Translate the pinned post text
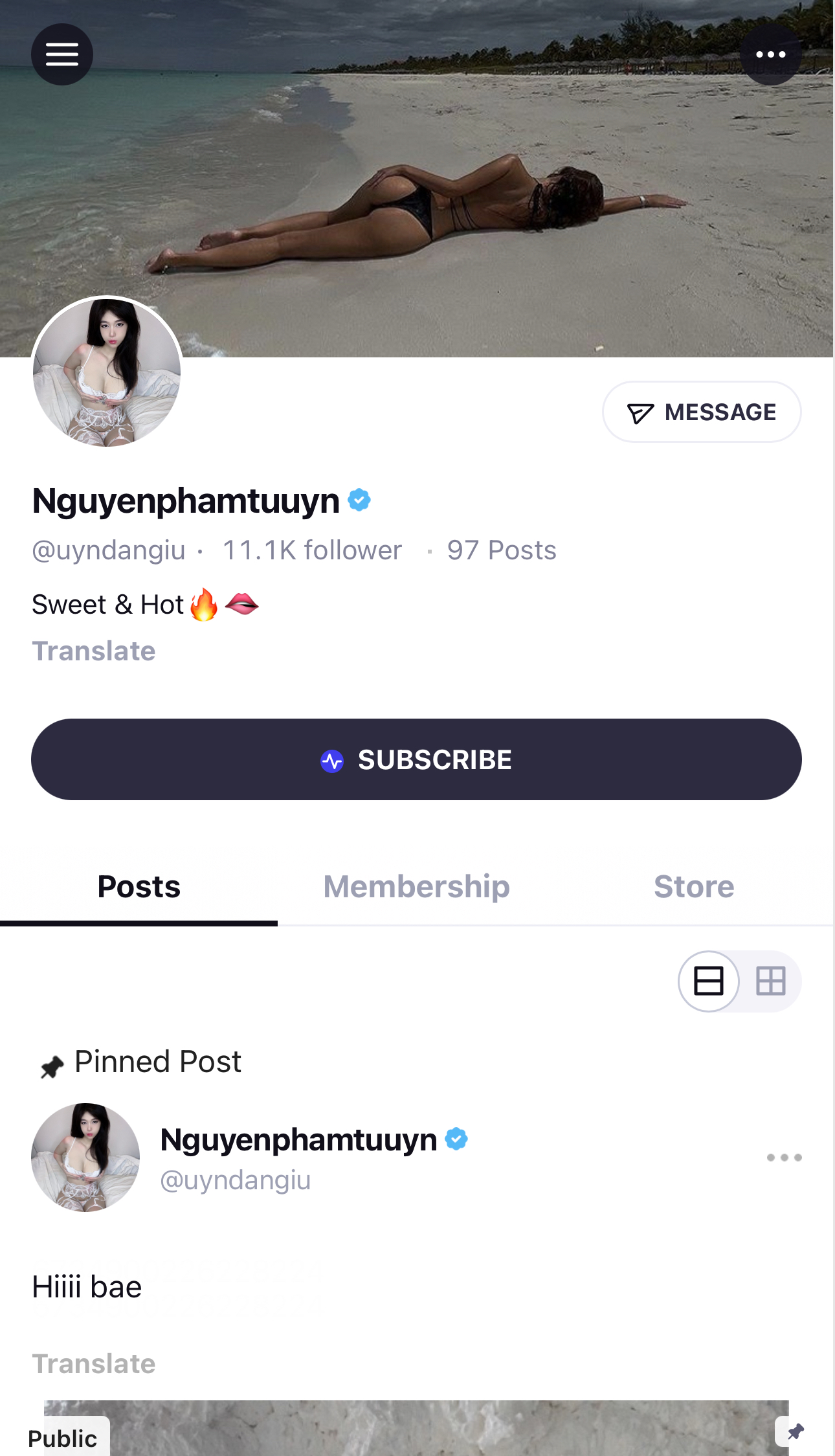Screen dimensions: 835x1456 (94, 1364)
